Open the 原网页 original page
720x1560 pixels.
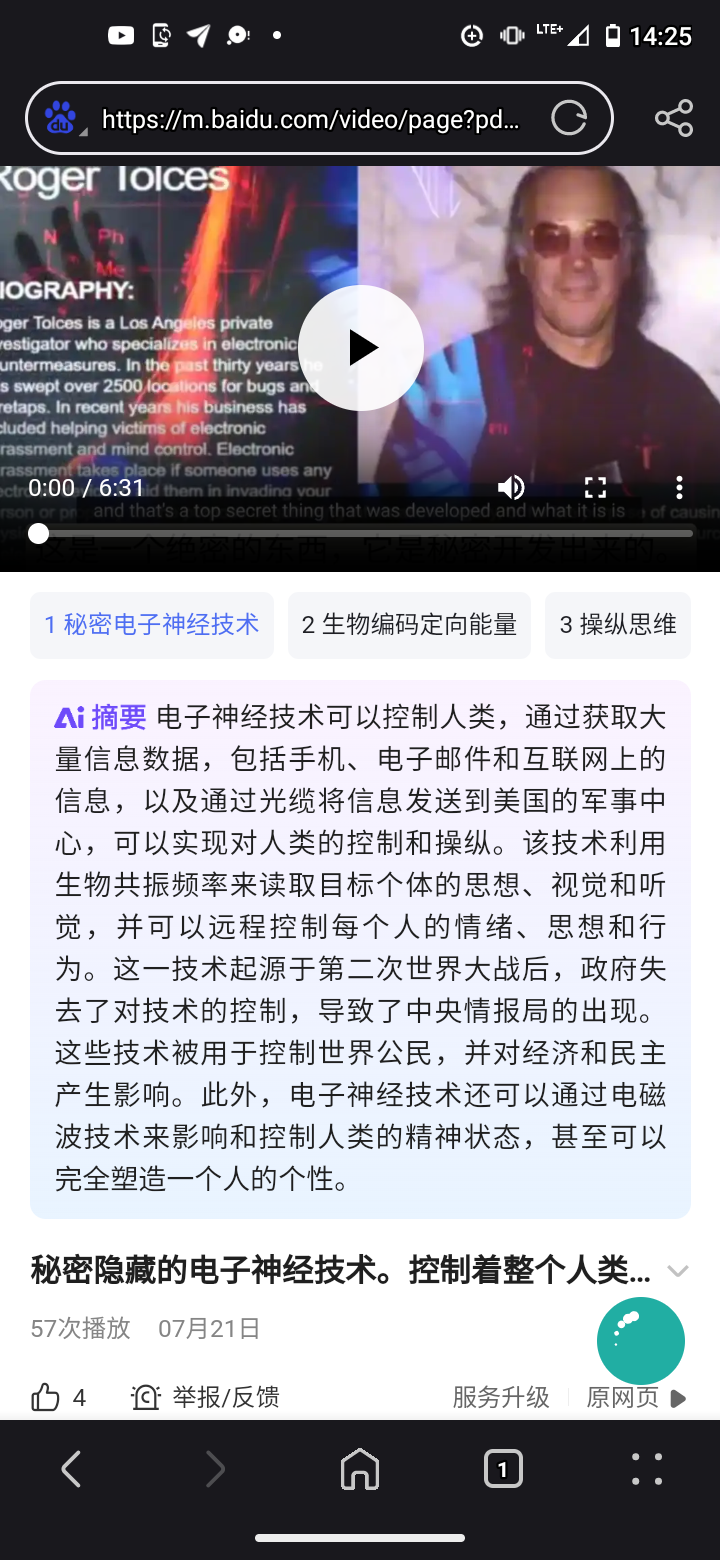(x=635, y=1397)
